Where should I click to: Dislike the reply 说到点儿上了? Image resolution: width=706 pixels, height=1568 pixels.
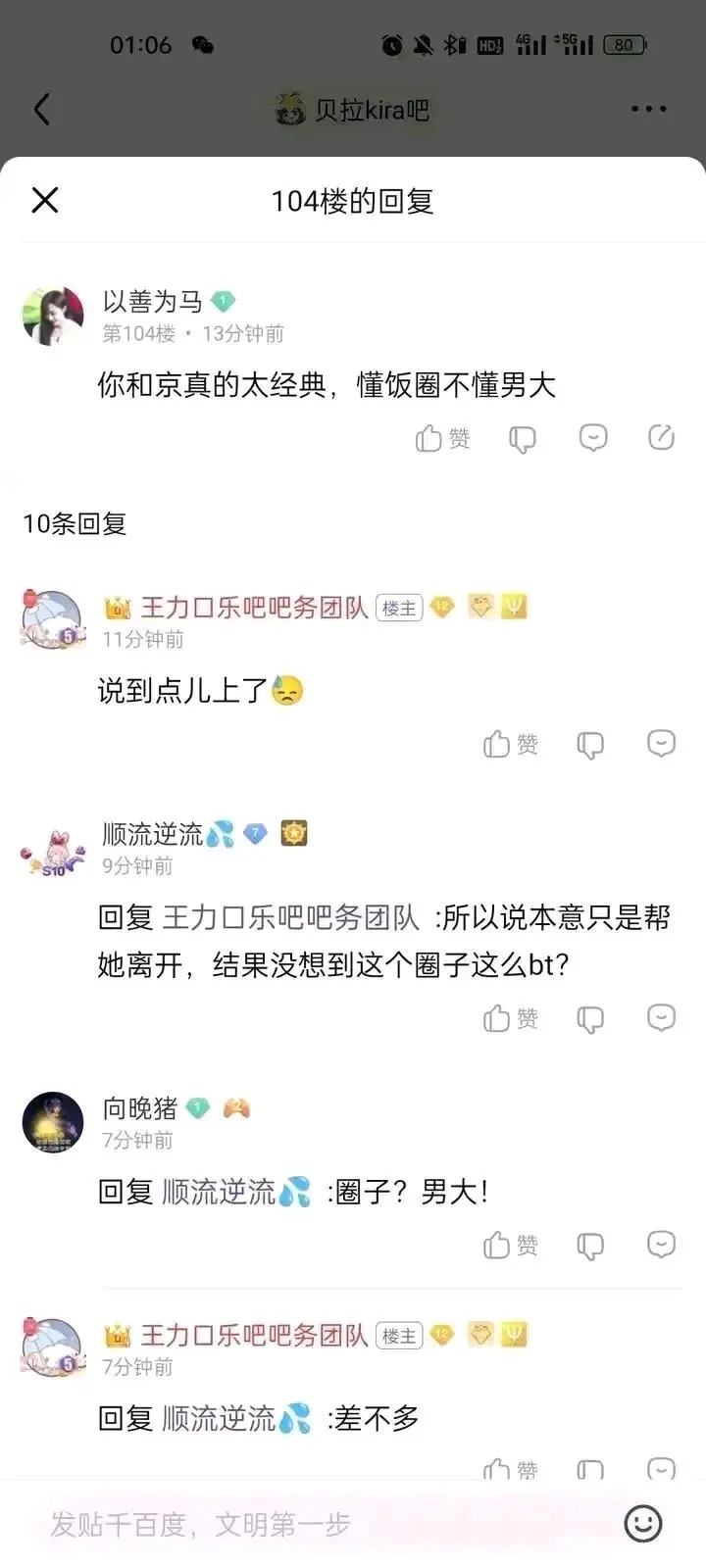[590, 745]
